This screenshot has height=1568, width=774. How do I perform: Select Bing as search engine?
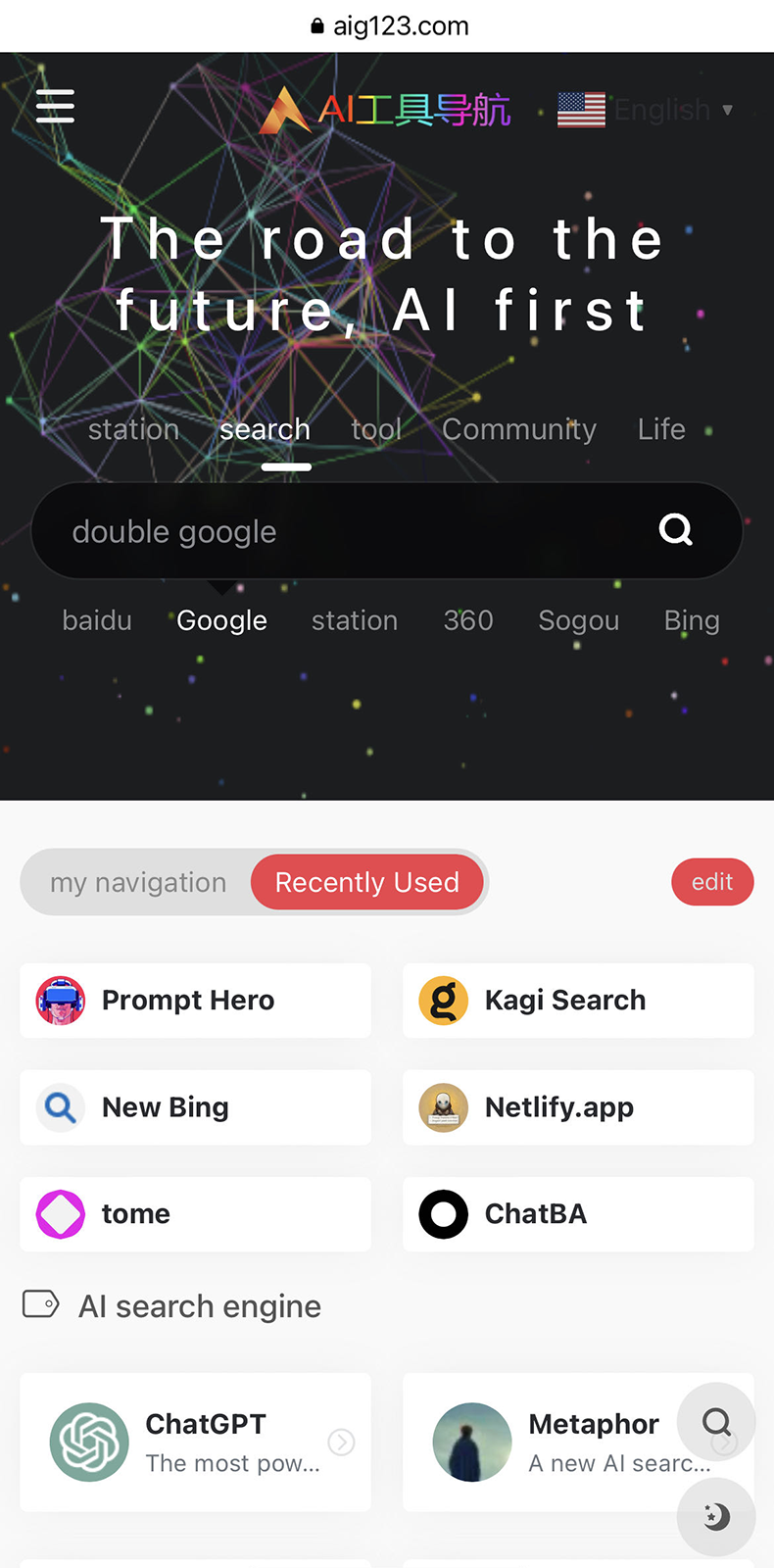pos(692,620)
